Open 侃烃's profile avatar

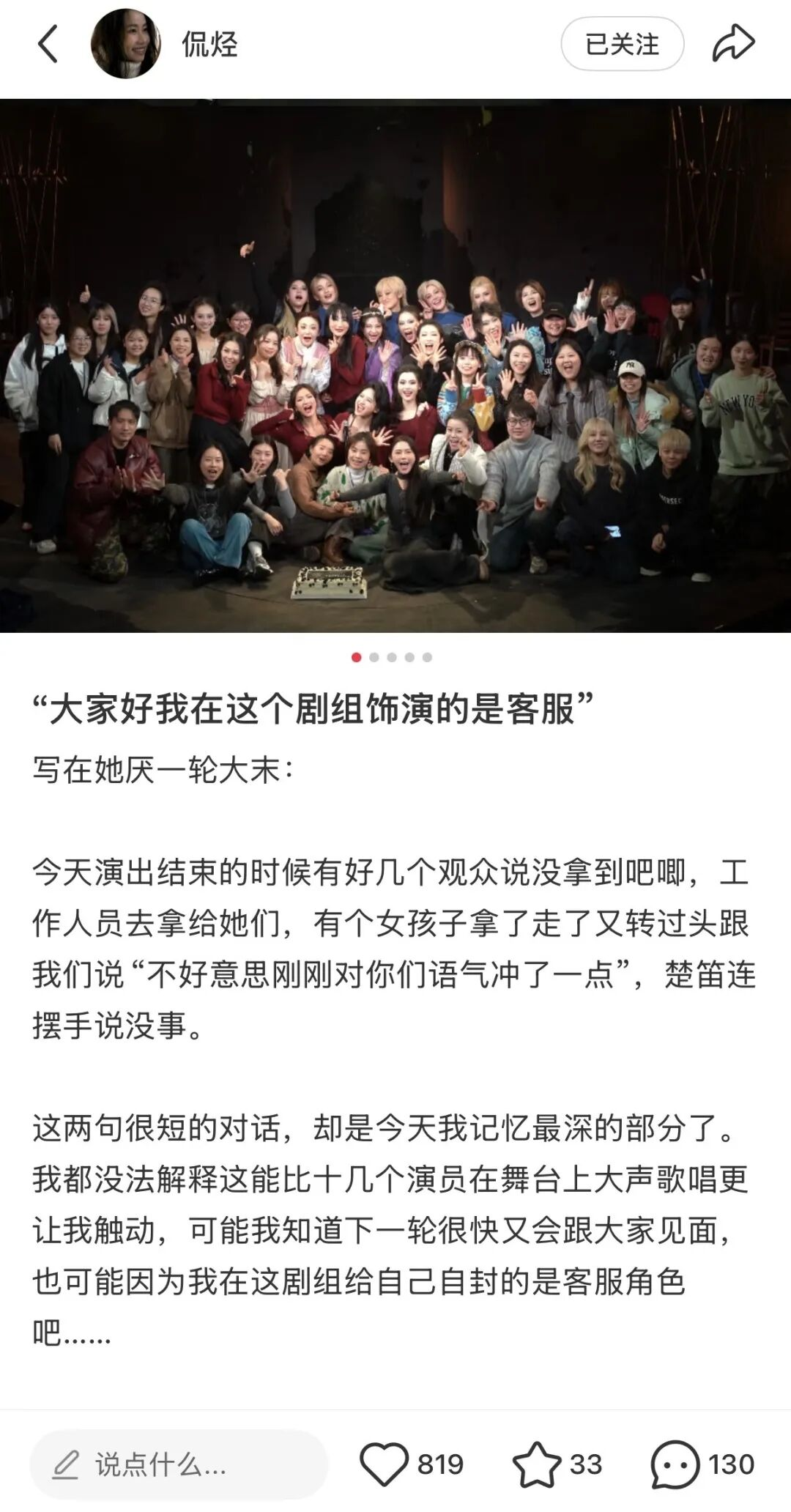coord(125,44)
